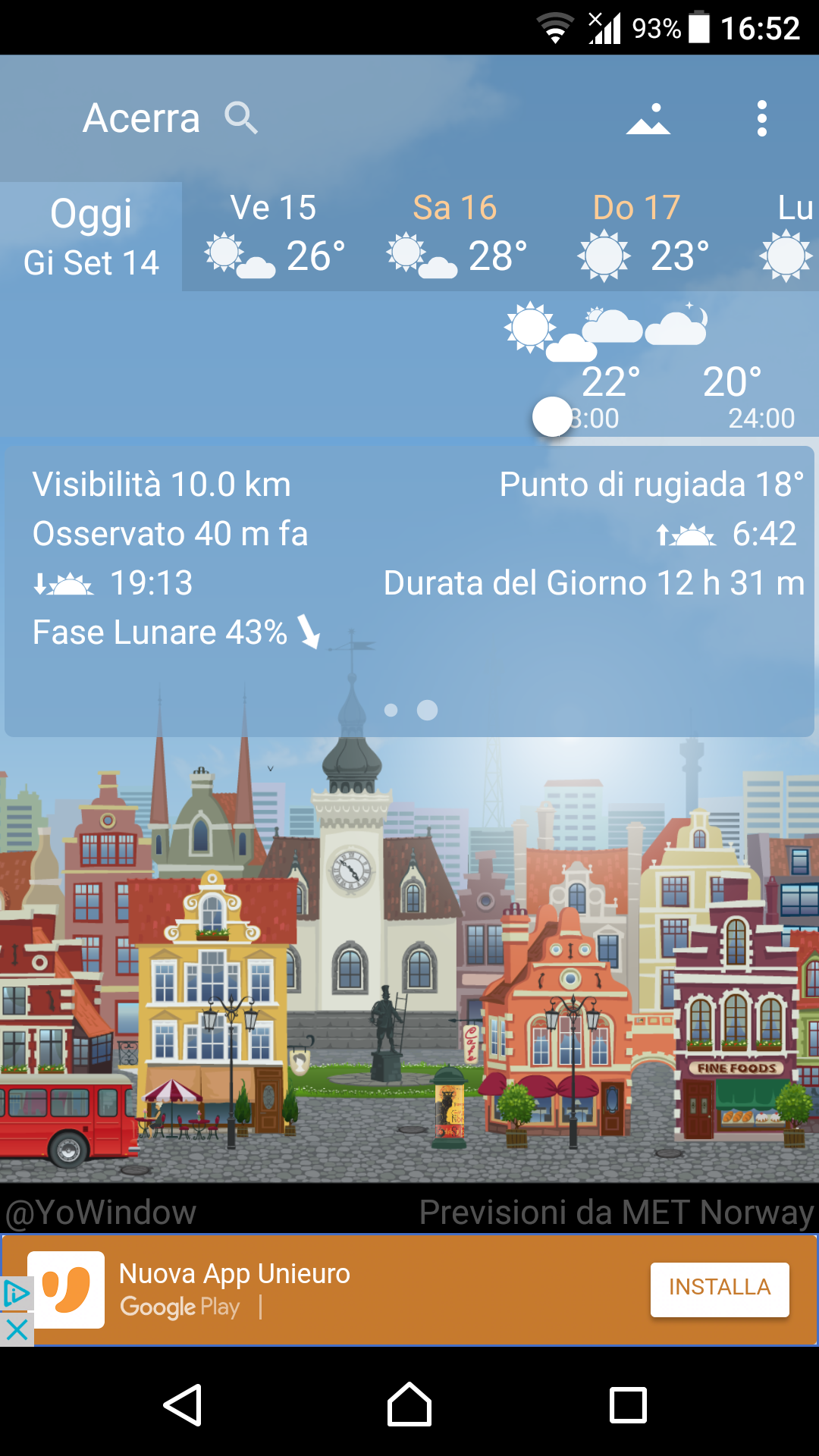Screen dimensions: 819x1456
Task: Search for a location next to Acerra
Action: pyautogui.click(x=241, y=118)
